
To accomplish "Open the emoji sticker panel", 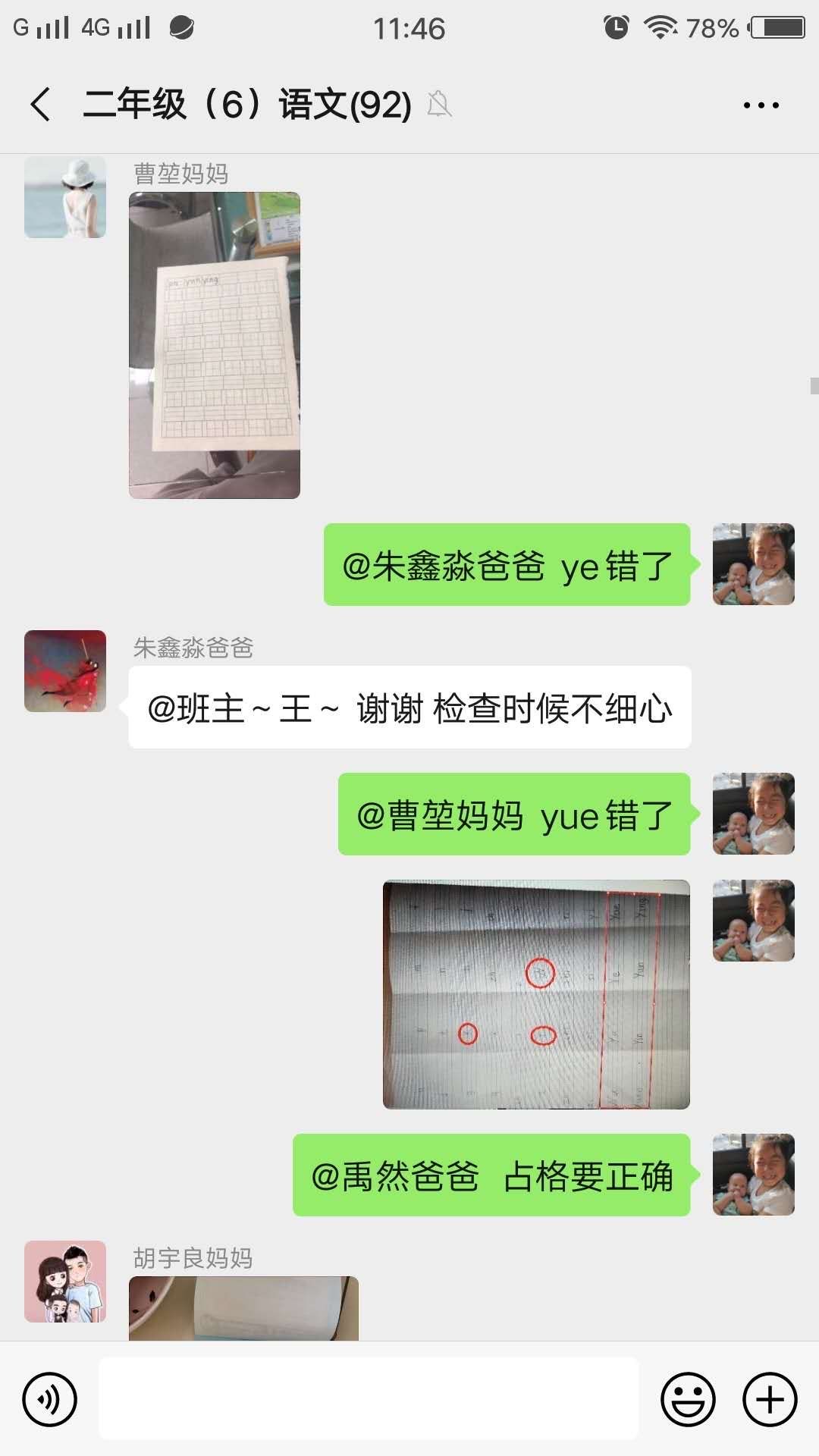I will point(688,1399).
